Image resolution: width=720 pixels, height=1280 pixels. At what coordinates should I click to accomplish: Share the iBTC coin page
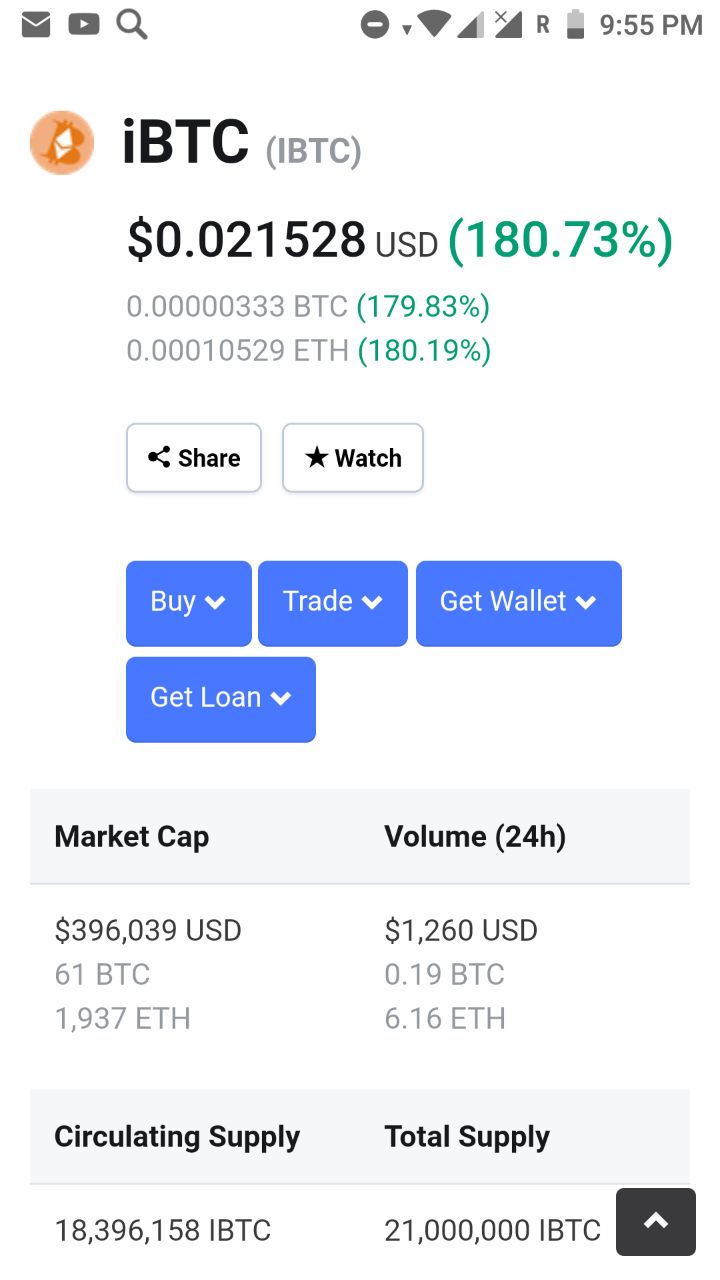[x=194, y=458]
